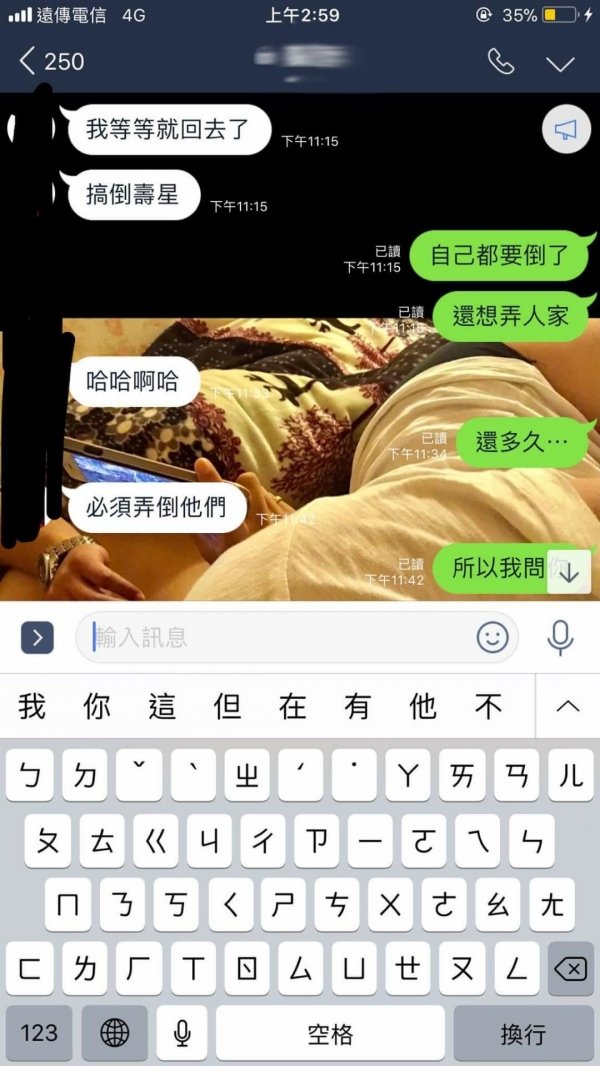Tap the 空格 space key
Screen dimensions: 600x1066
tap(330, 1033)
